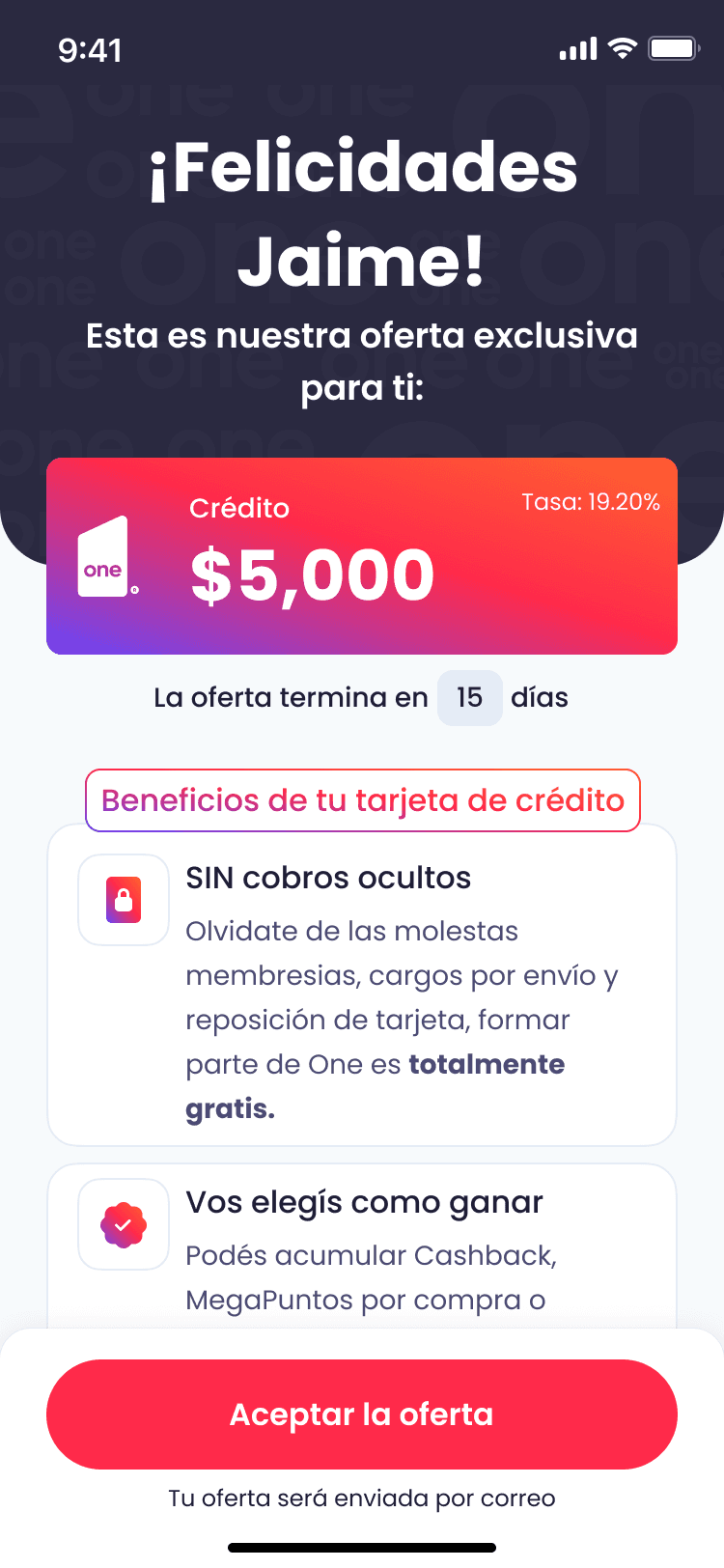Click the battery indicator in the status bar

(674, 47)
